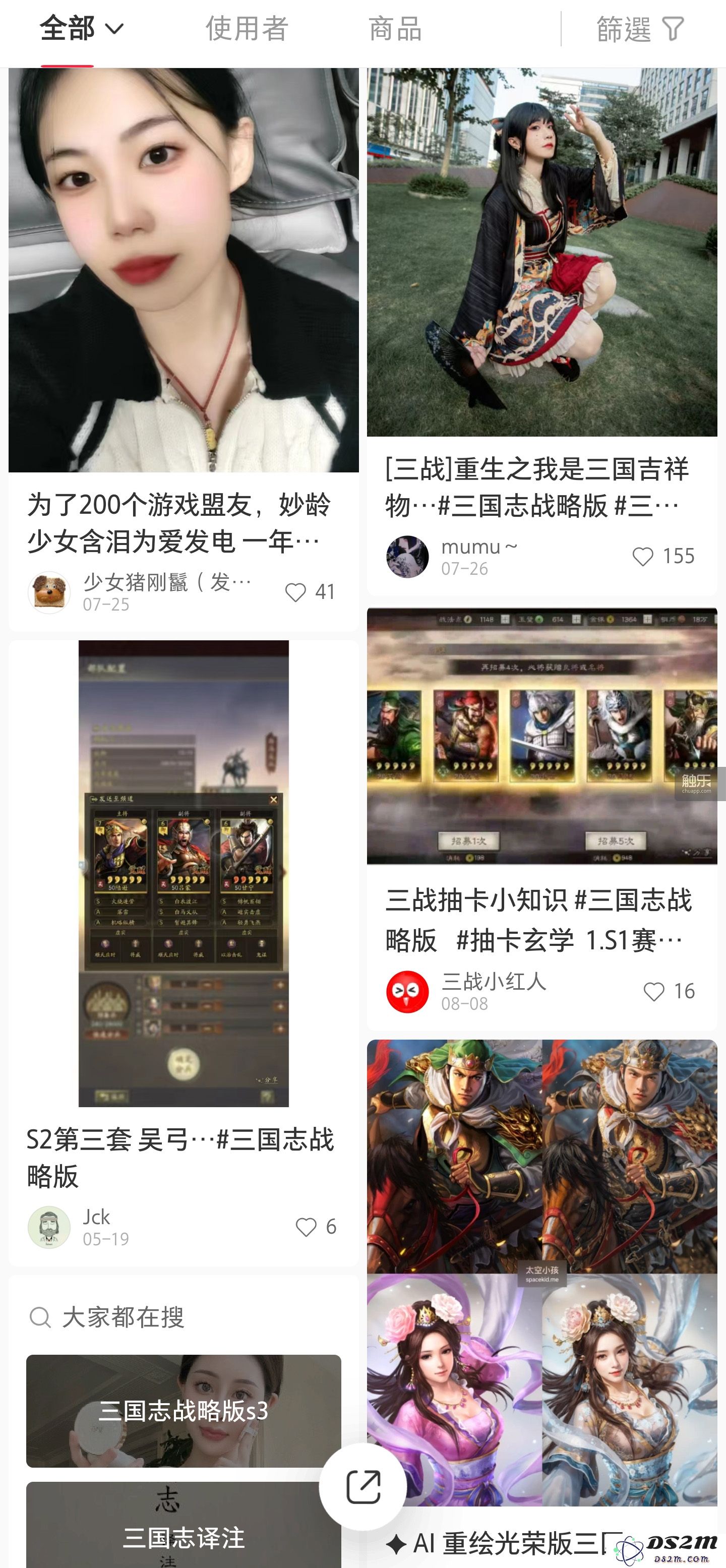Expand the 全部 dropdown
This screenshot has width=726, height=1568.
pos(82,29)
